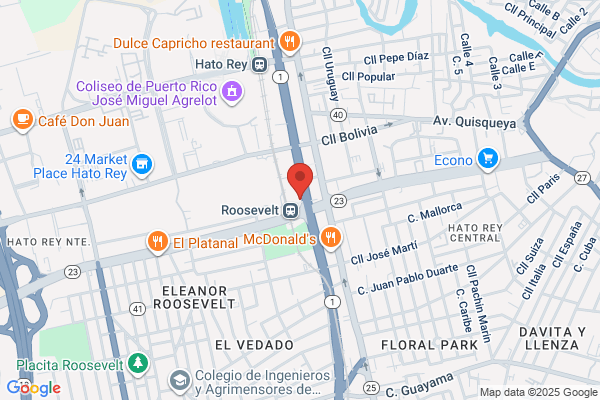Open the Econo supermarket marker

click(488, 159)
